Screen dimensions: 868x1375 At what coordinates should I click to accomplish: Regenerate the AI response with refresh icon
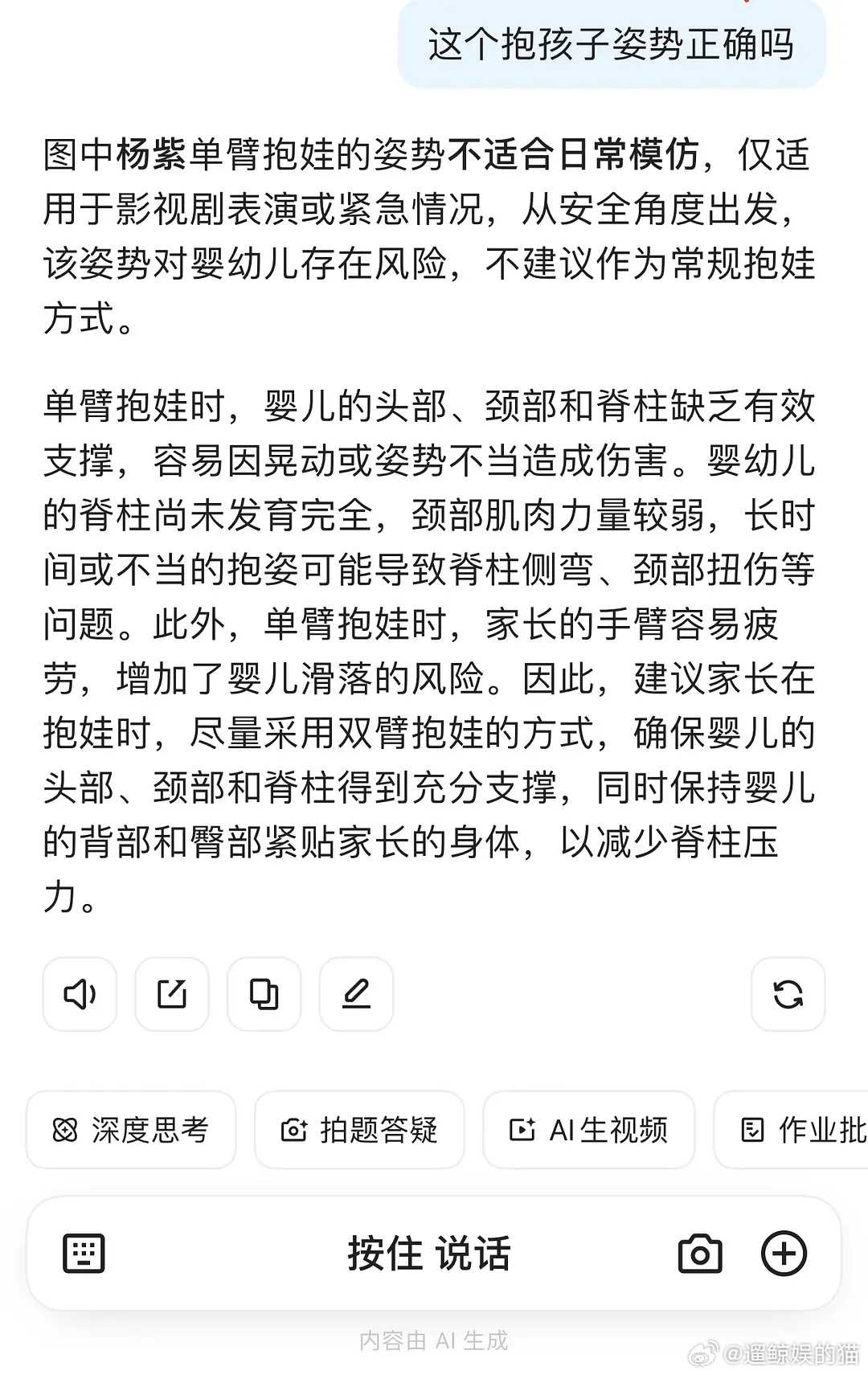tap(788, 995)
